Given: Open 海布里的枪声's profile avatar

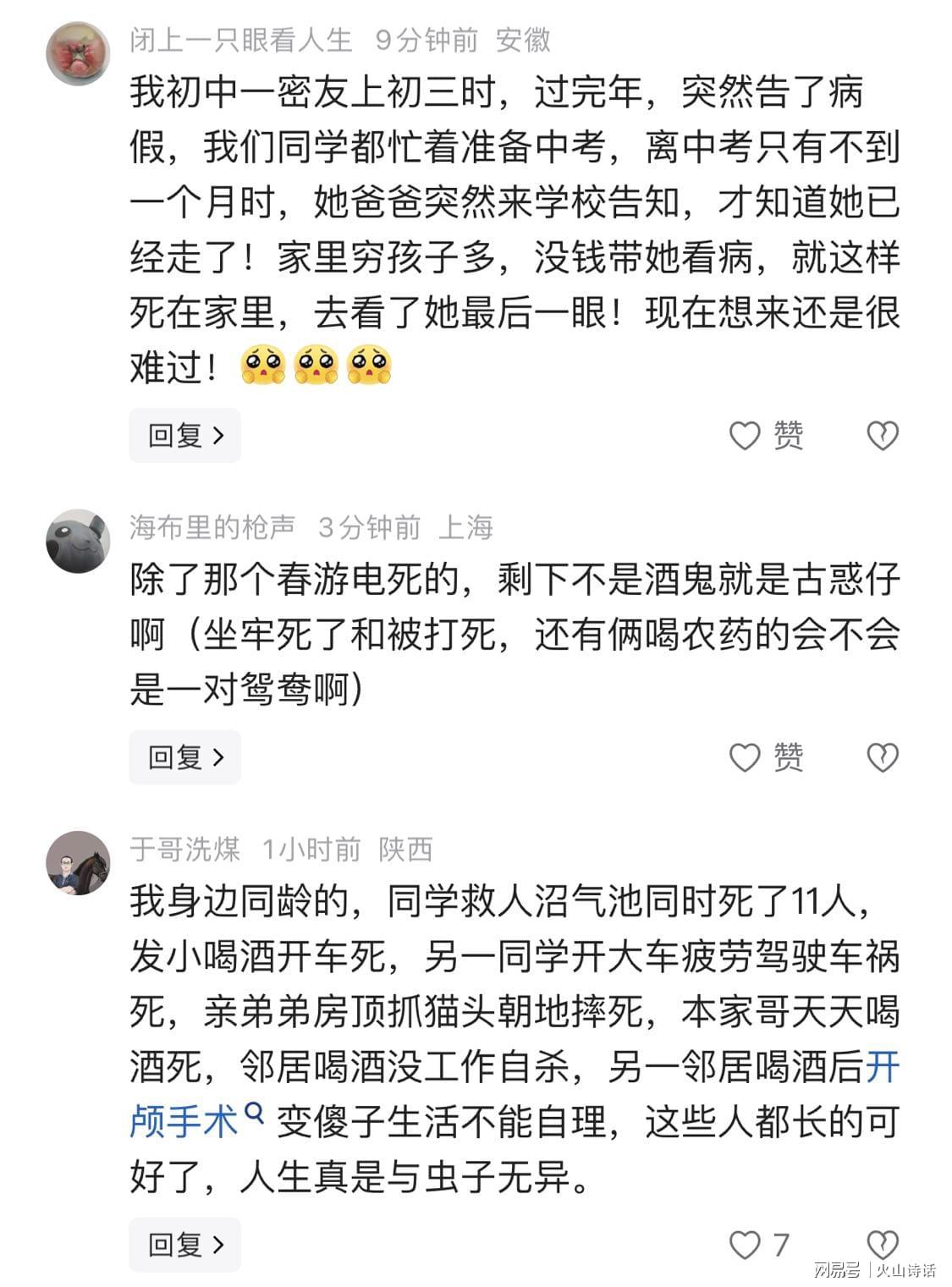Looking at the screenshot, I should tap(78, 542).
